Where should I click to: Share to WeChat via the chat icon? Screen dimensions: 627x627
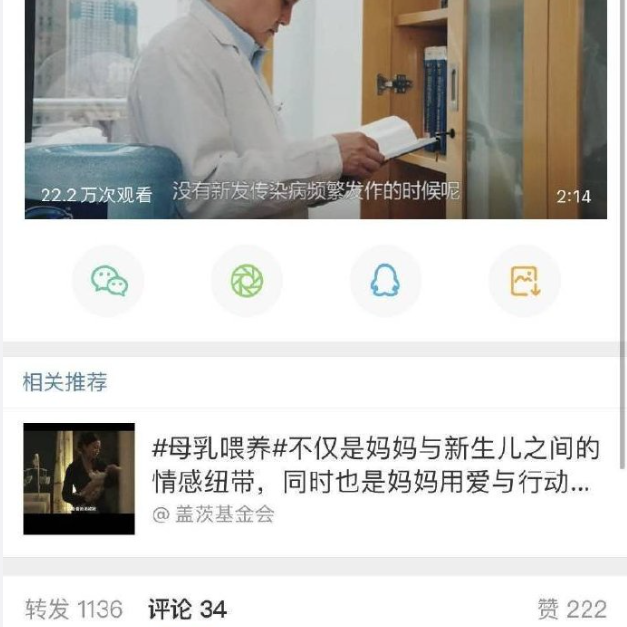click(109, 281)
